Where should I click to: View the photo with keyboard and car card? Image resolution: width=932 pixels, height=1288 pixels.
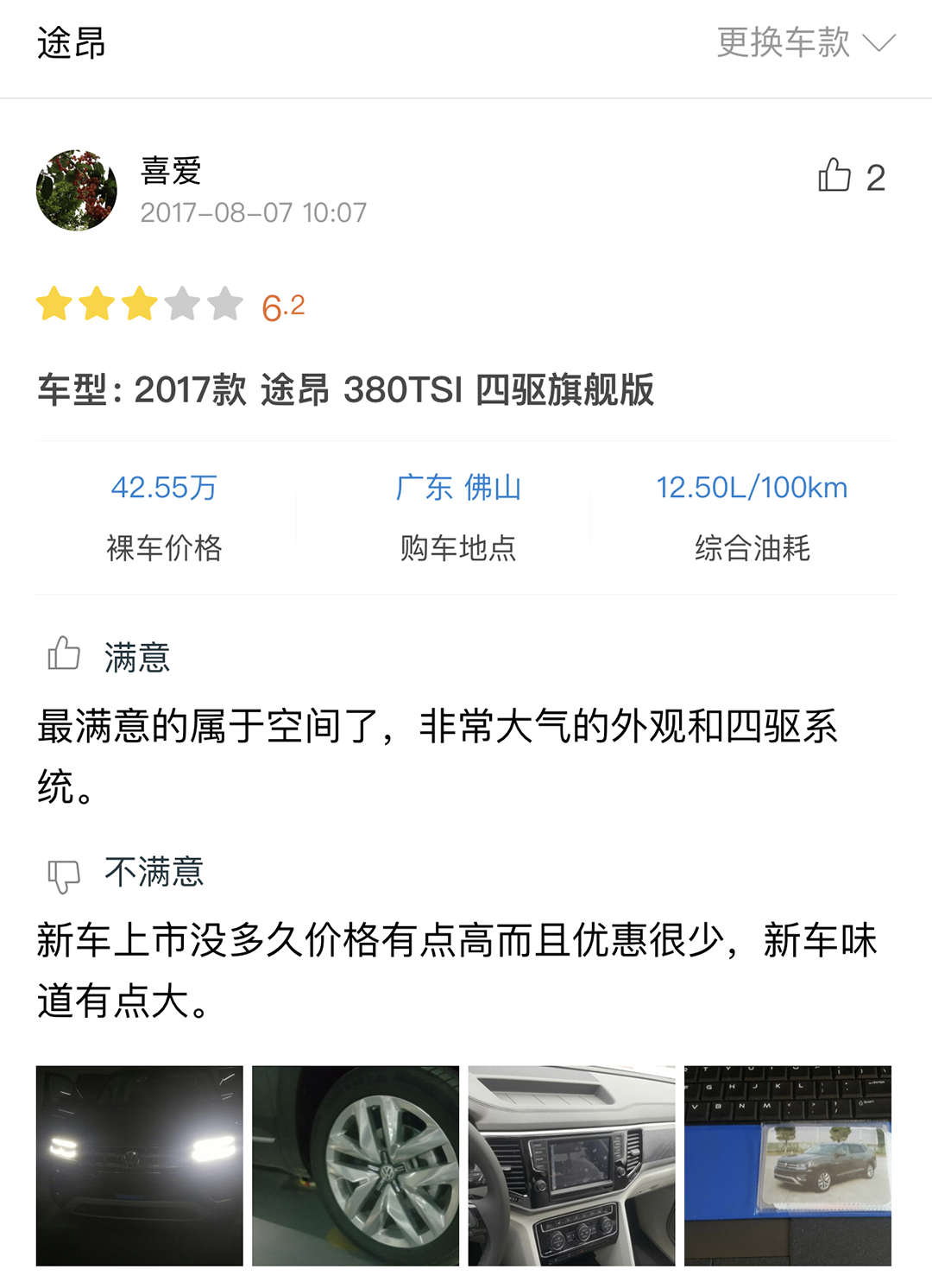point(787,1165)
